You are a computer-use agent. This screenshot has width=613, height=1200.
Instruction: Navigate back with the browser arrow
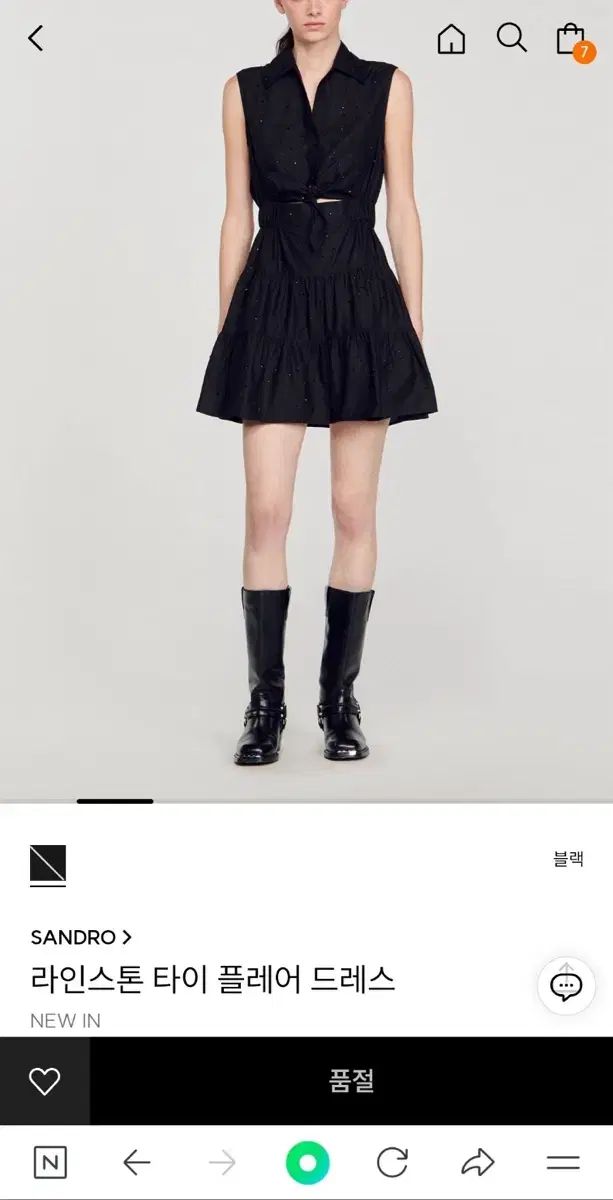(x=136, y=1162)
